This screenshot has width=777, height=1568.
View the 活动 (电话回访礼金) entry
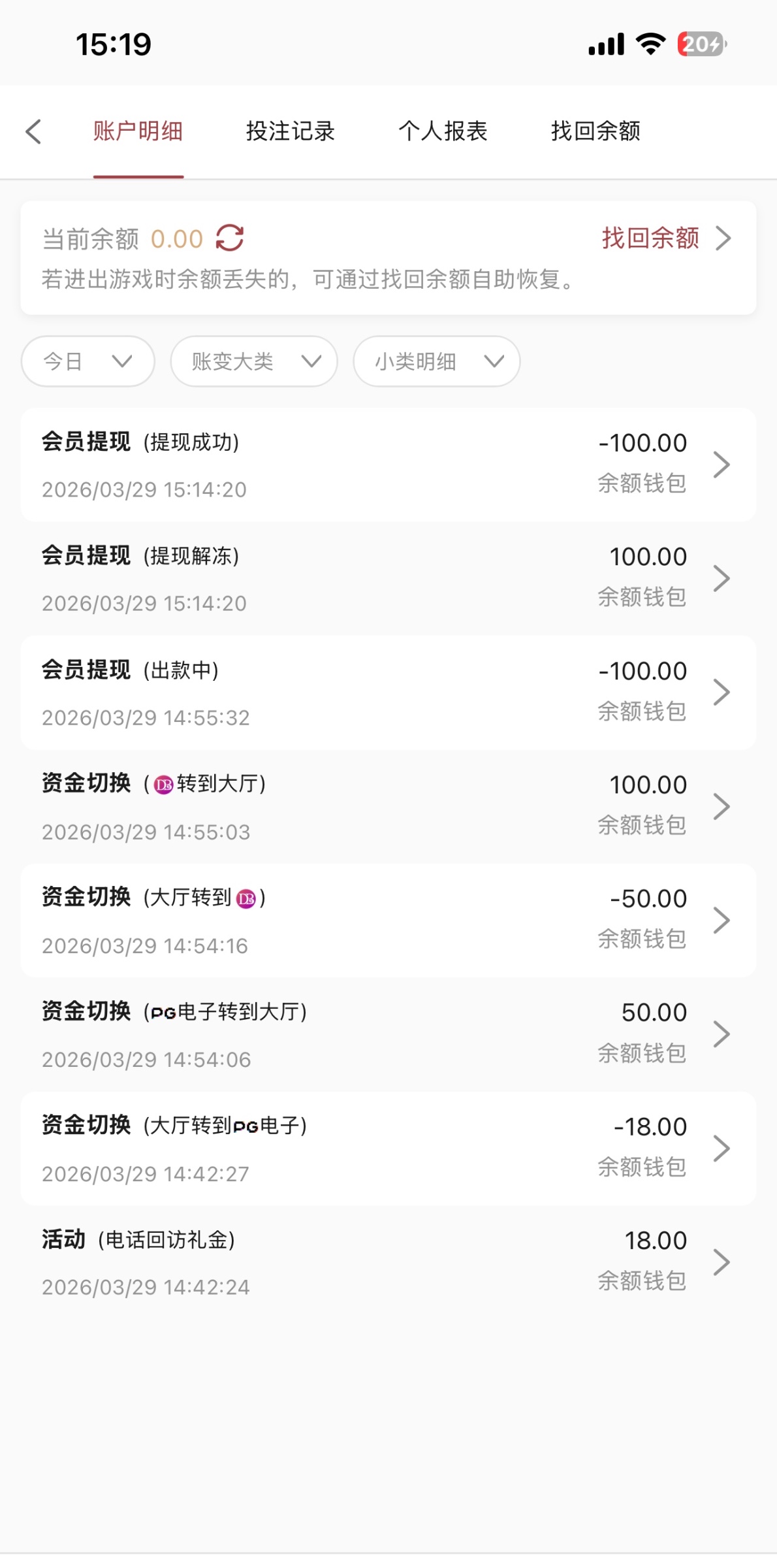388,1262
